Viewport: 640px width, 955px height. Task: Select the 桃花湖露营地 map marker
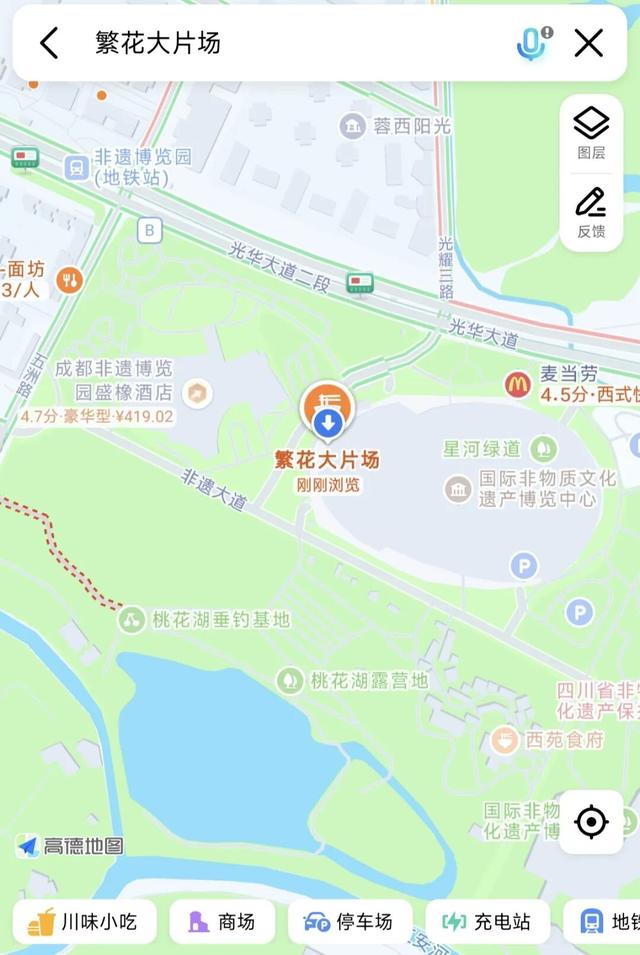(290, 681)
